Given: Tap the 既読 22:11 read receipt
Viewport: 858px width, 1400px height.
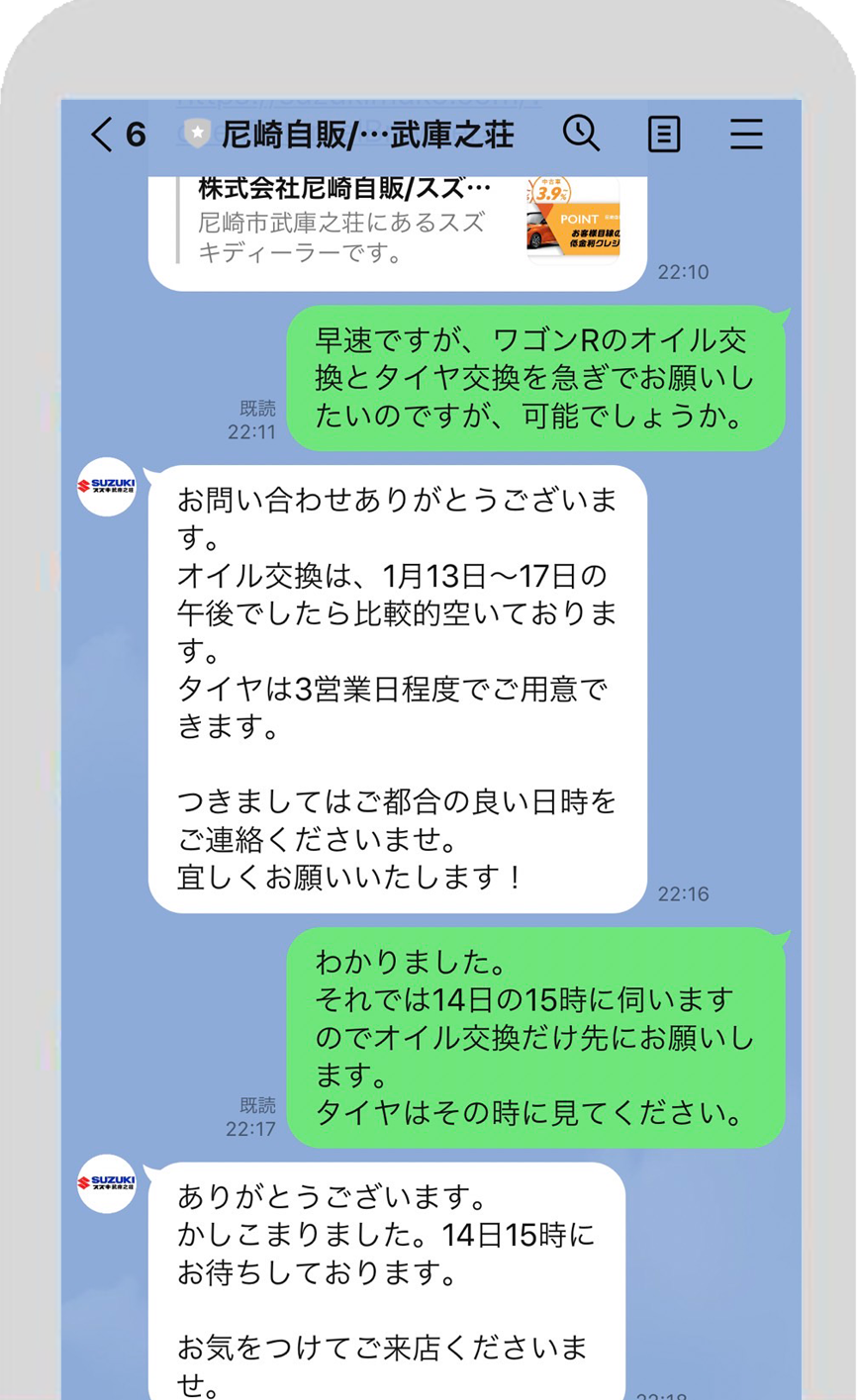Looking at the screenshot, I should pyautogui.click(x=253, y=419).
